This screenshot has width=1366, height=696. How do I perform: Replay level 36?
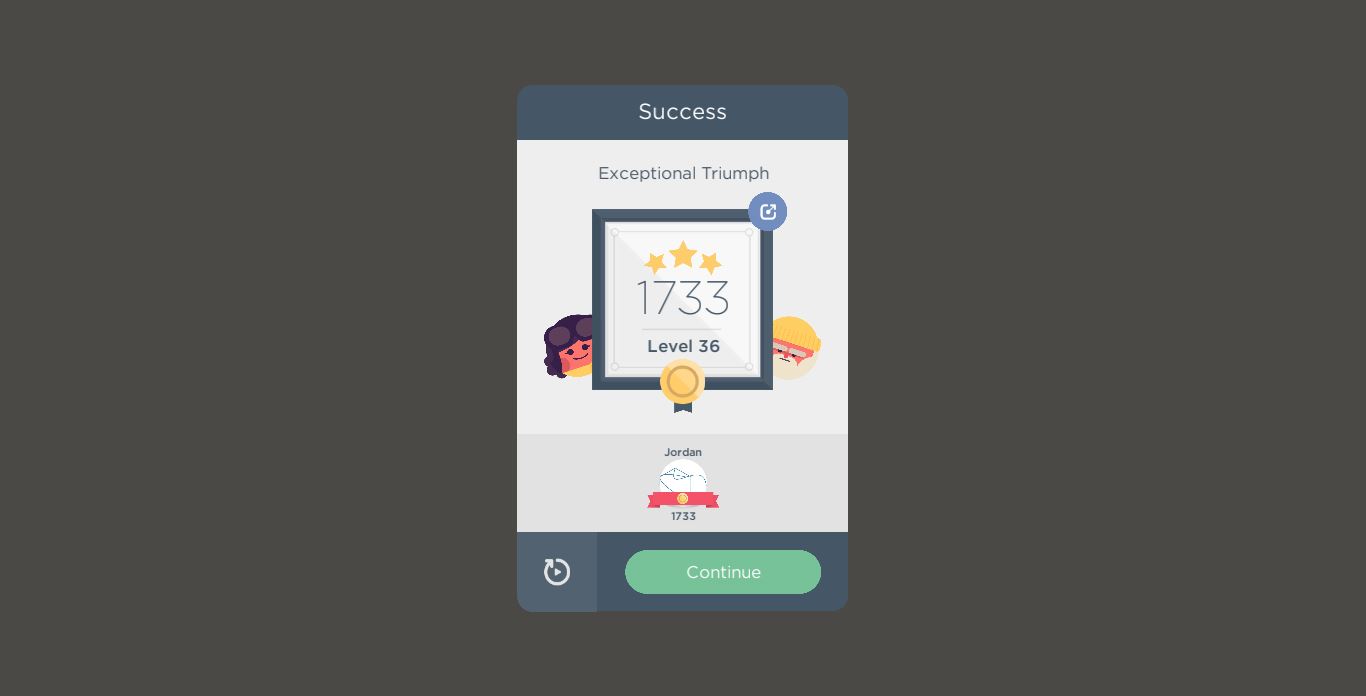pos(557,572)
